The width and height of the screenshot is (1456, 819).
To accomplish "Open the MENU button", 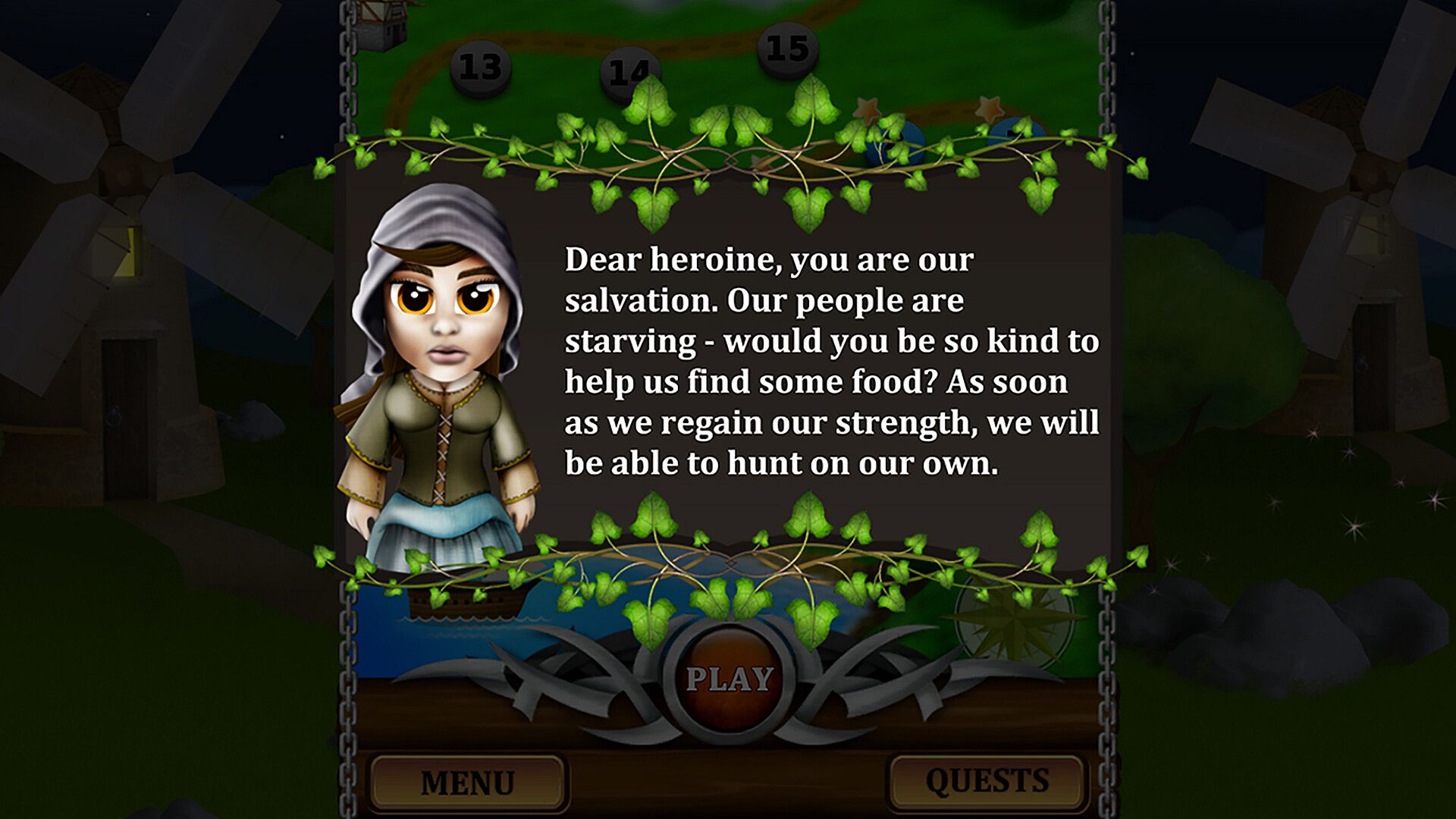I will (467, 783).
